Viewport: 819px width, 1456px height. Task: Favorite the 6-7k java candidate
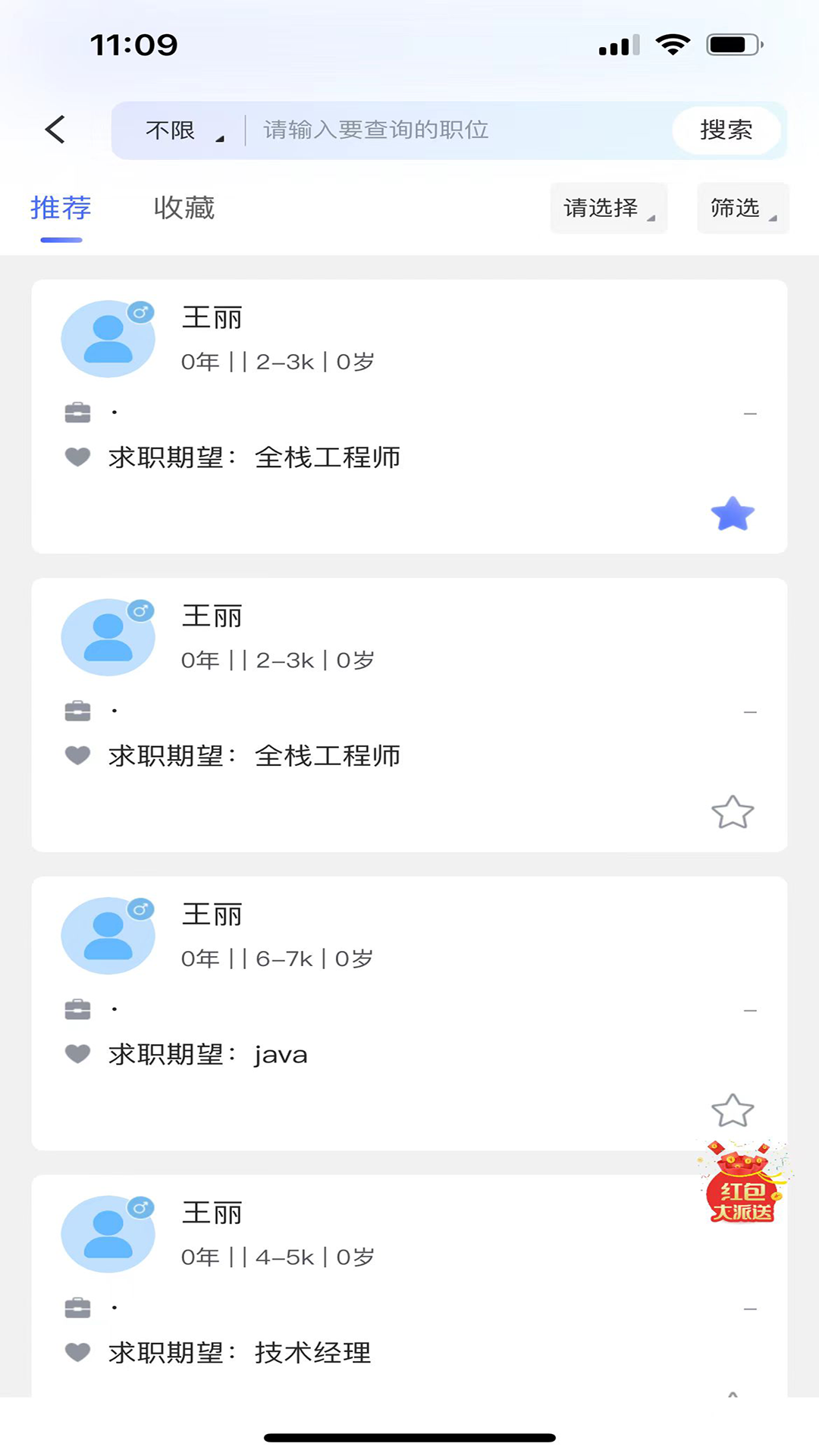[733, 1111]
